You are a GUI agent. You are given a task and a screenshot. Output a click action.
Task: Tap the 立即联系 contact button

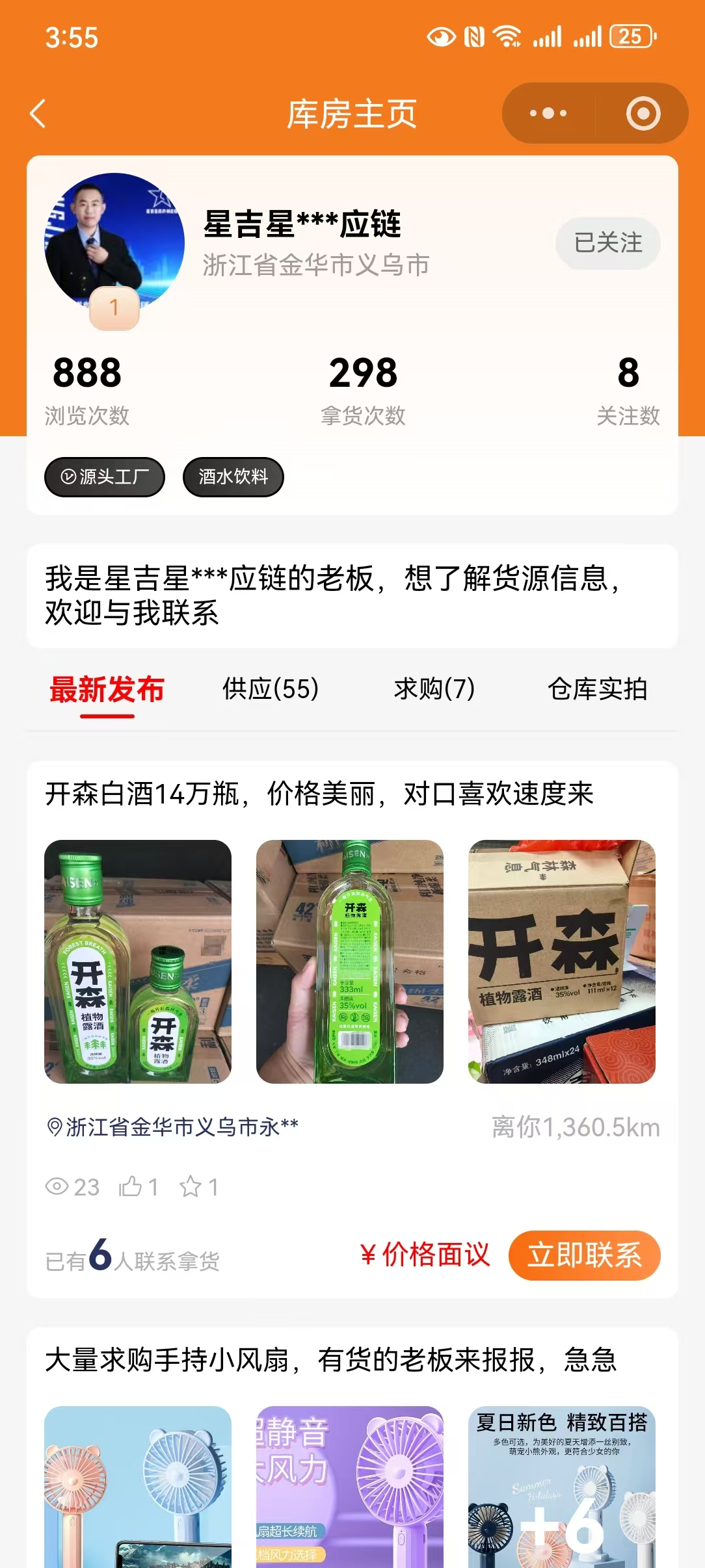click(x=585, y=1255)
